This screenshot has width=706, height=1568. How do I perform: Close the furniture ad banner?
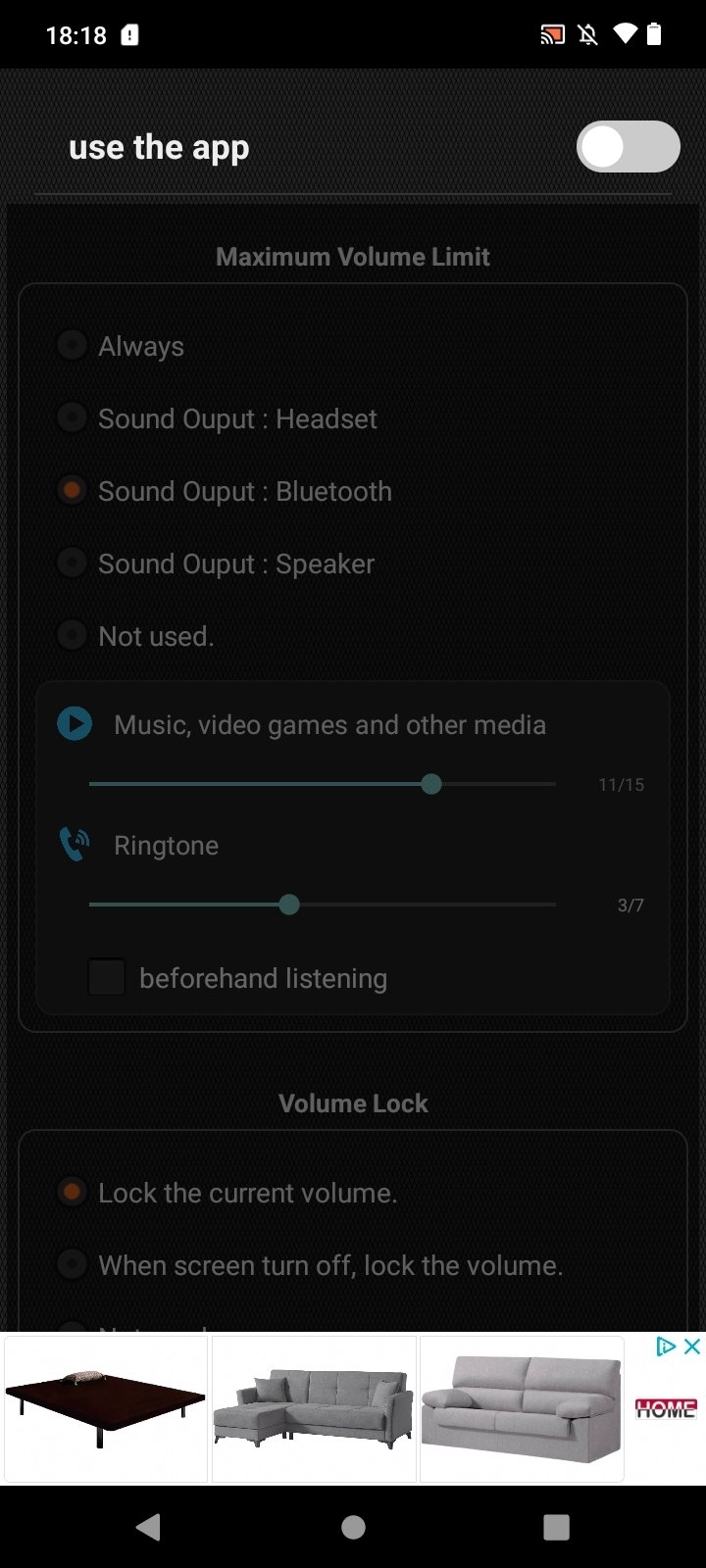[x=691, y=1347]
